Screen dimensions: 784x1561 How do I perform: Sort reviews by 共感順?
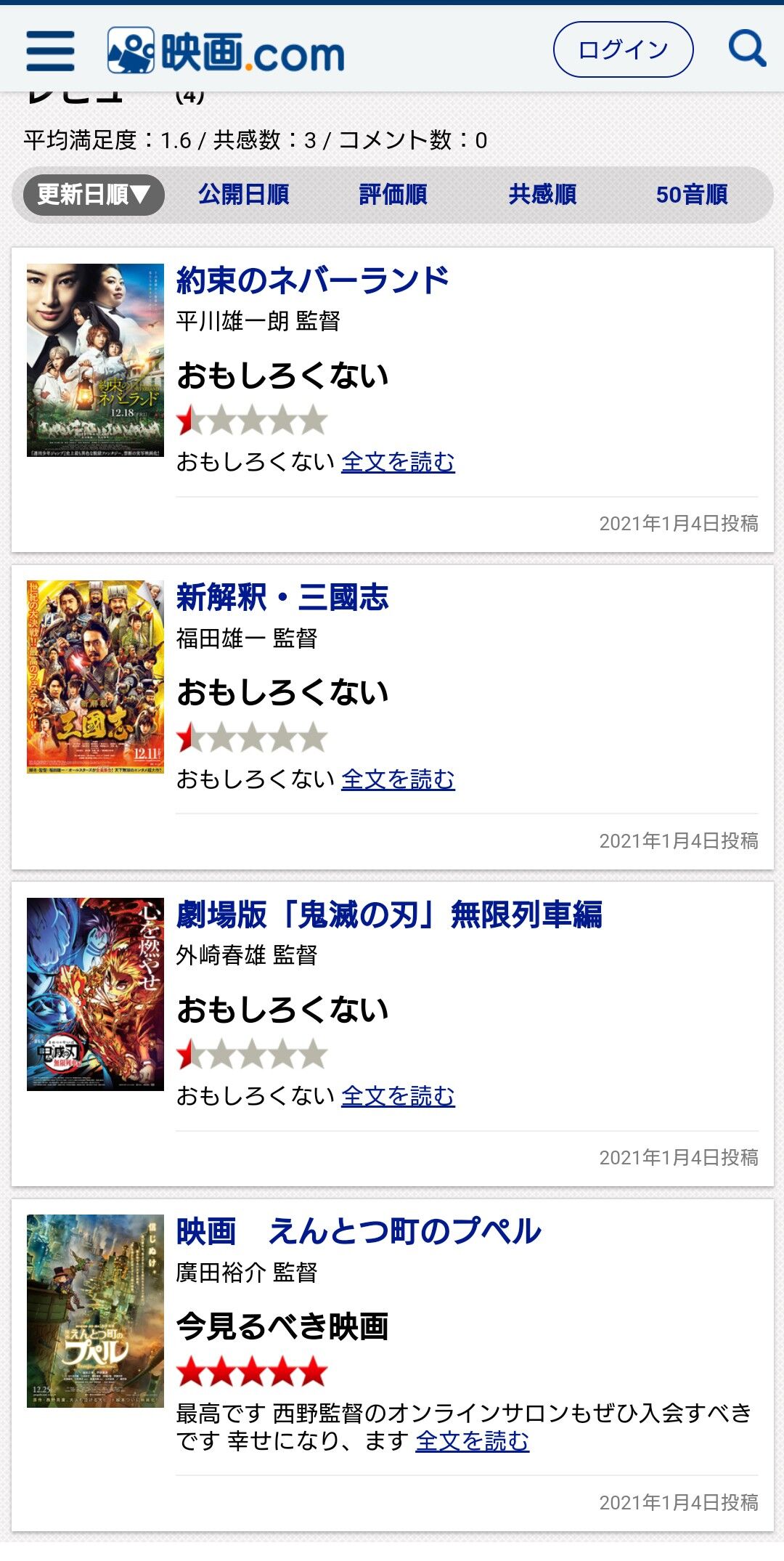click(542, 195)
